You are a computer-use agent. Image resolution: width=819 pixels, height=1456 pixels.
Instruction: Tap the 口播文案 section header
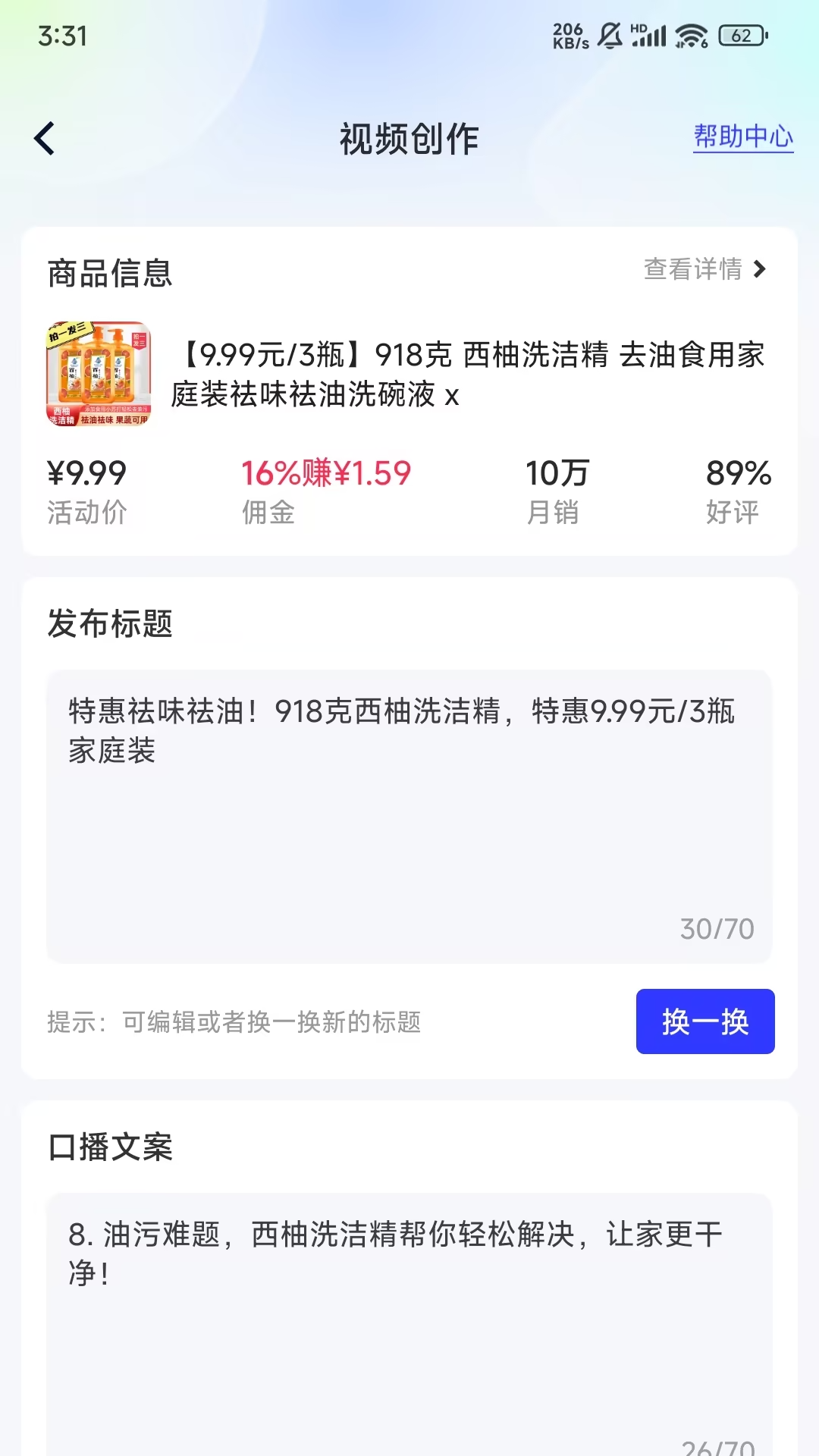coord(109,1149)
